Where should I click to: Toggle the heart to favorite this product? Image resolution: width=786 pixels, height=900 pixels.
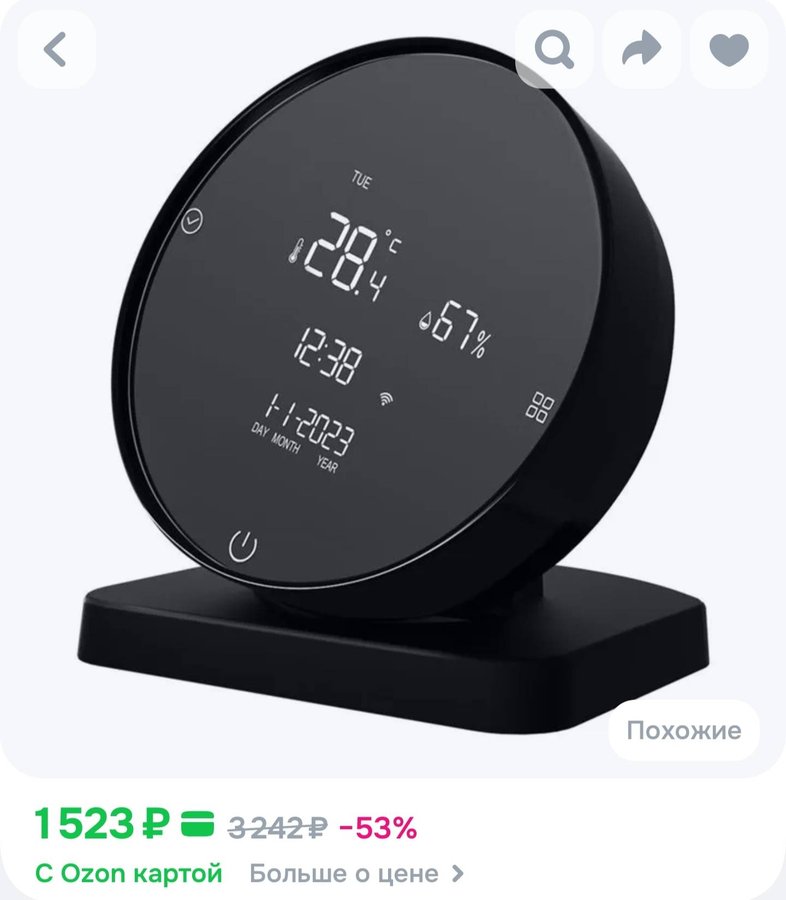pyautogui.click(x=729, y=48)
